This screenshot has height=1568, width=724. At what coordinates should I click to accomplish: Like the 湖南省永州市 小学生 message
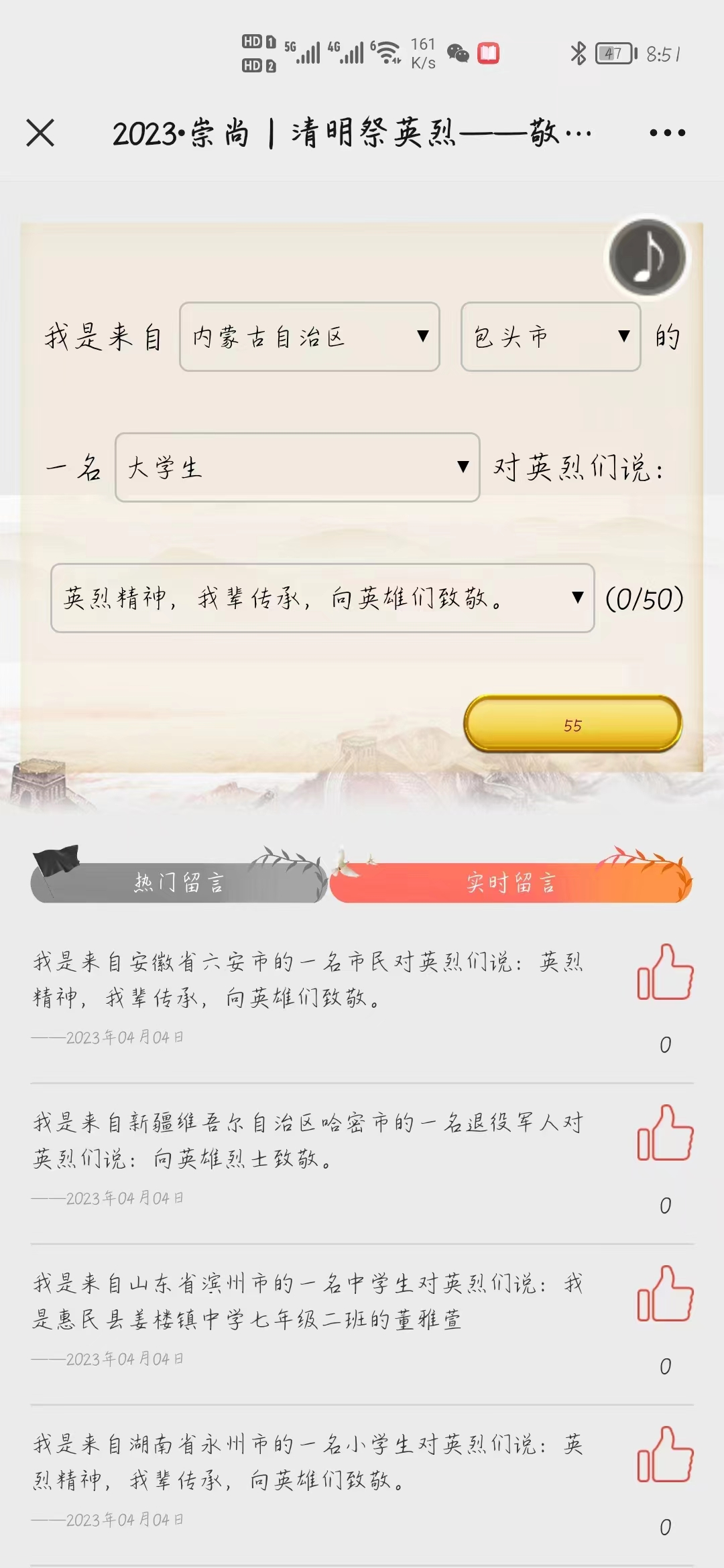pos(665,1455)
